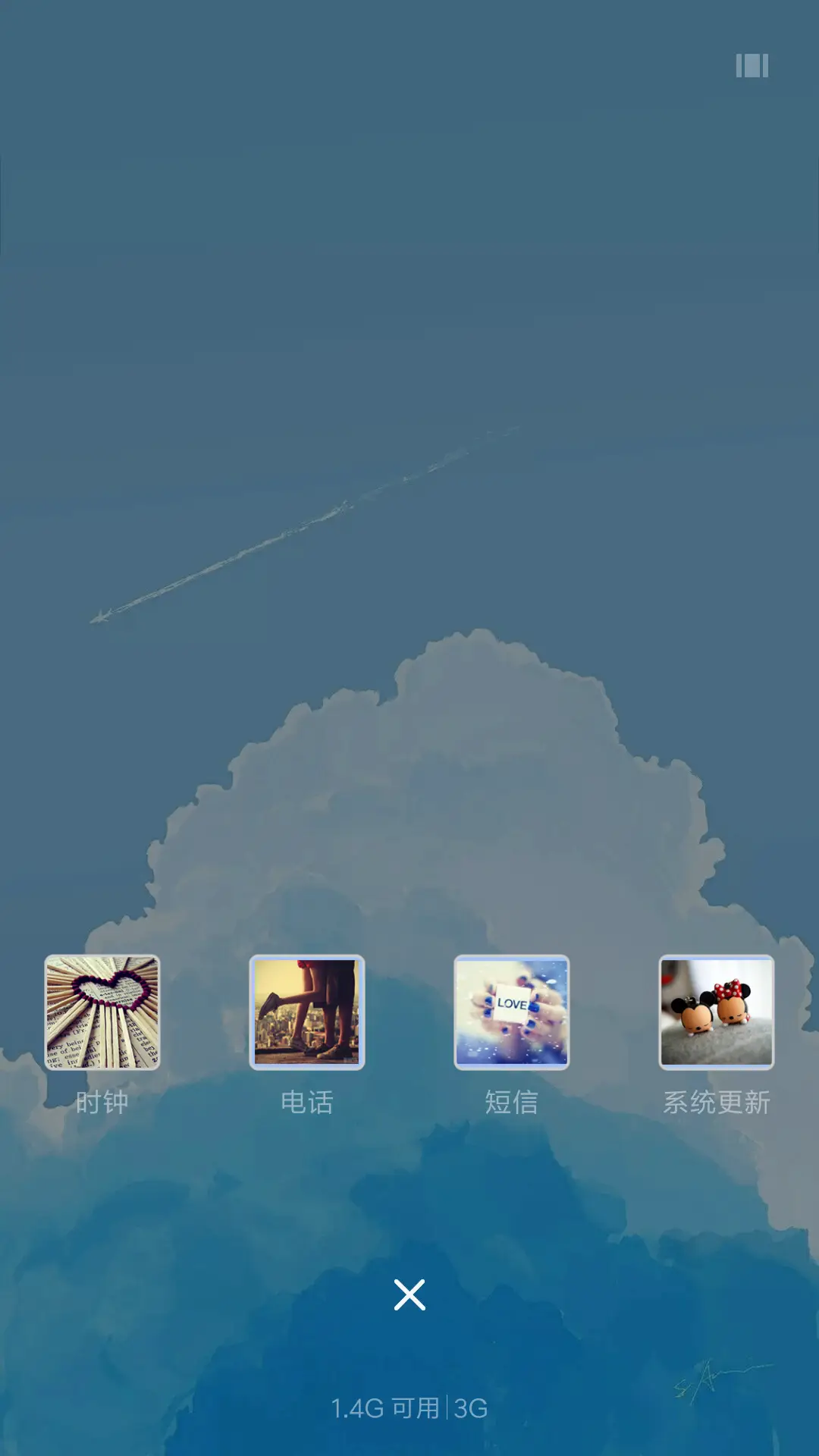Open the 短信 messaging shortcut icon
819x1456 pixels.
(x=512, y=1012)
